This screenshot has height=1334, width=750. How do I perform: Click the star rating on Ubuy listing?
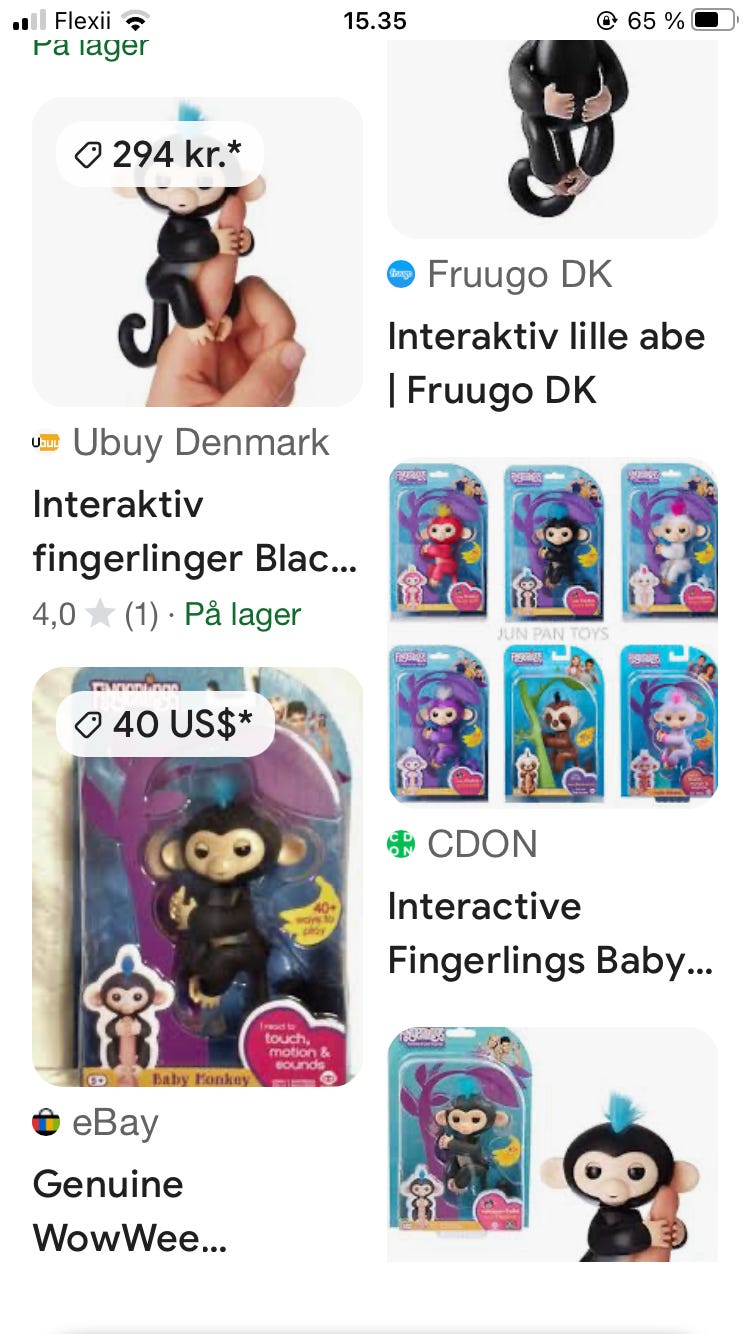click(x=100, y=614)
